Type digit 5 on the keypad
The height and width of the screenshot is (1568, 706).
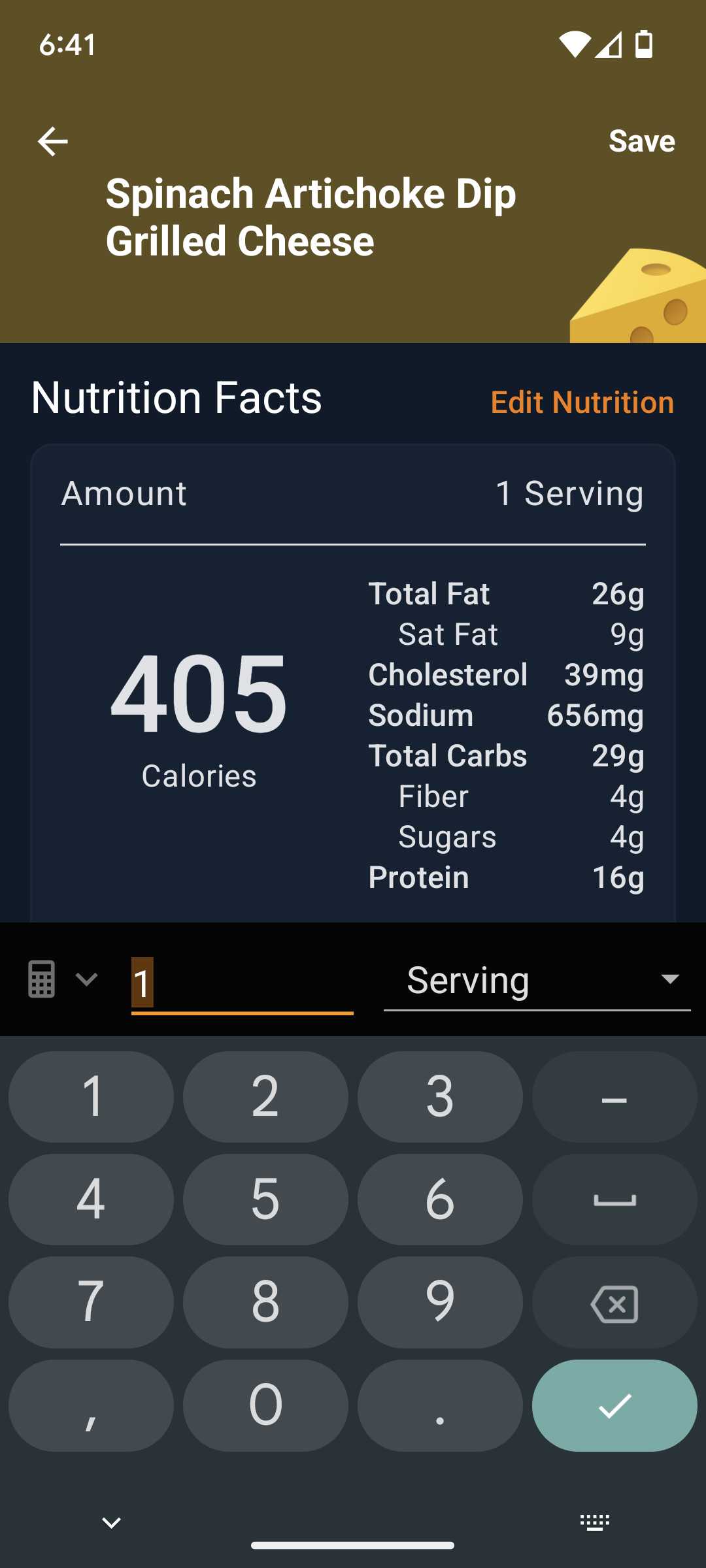point(265,1199)
